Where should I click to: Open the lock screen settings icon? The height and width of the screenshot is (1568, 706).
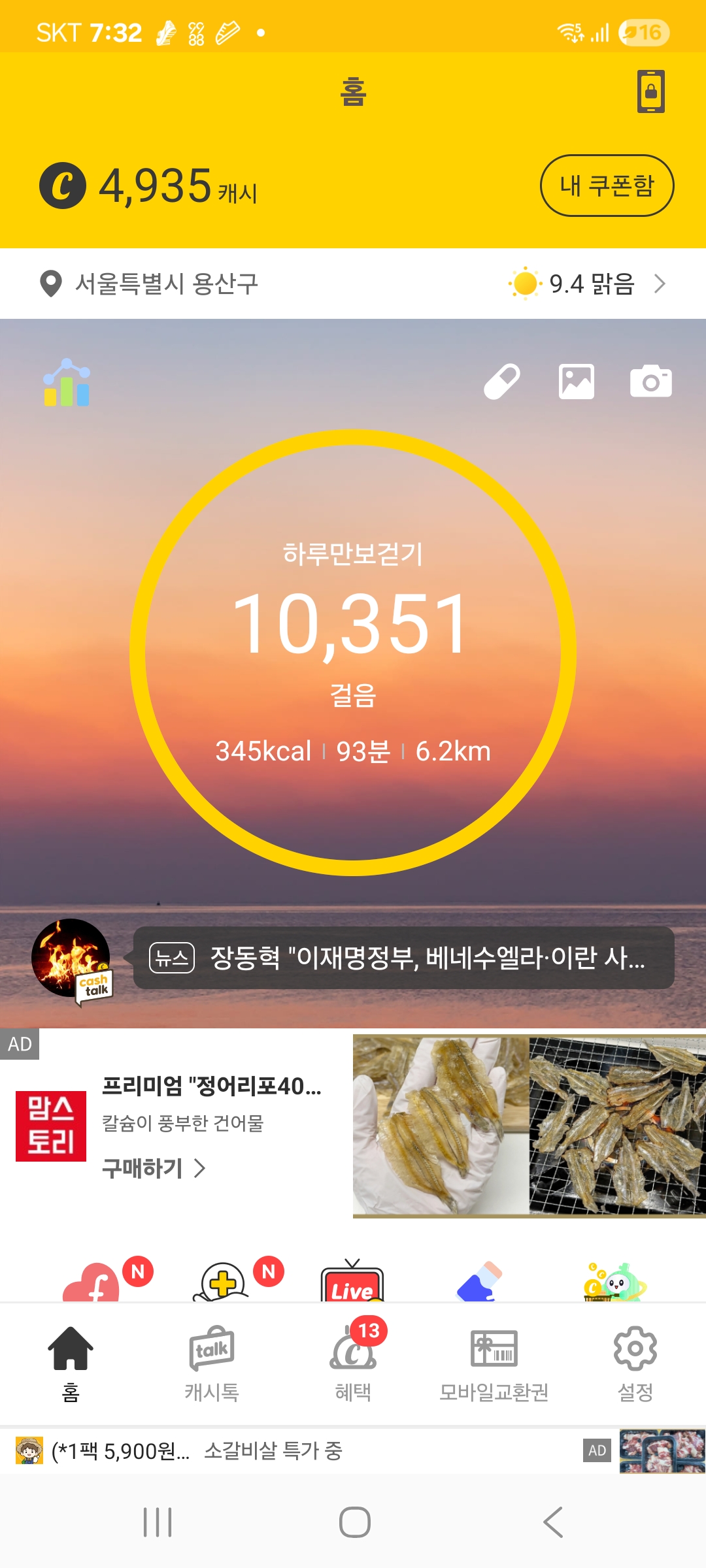coord(650,91)
